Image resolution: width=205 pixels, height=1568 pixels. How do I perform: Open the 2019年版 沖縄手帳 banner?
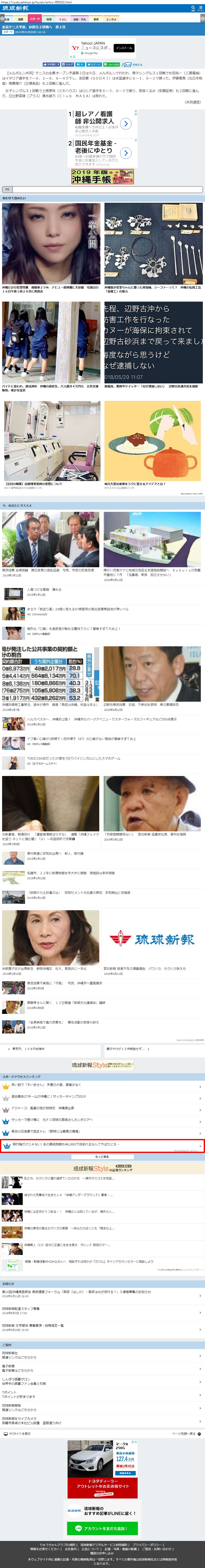click(103, 177)
